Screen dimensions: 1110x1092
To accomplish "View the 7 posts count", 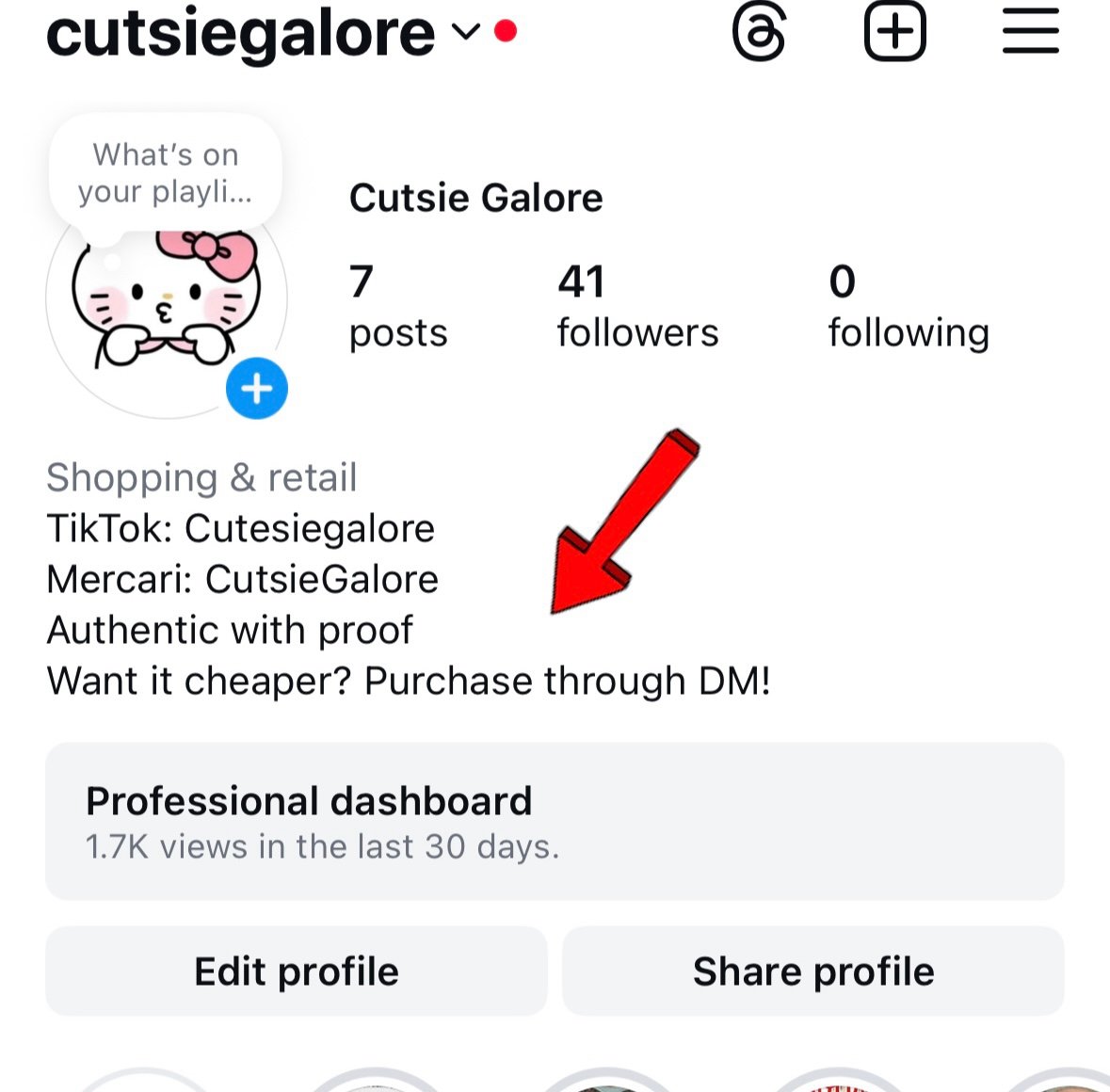I will click(397, 307).
